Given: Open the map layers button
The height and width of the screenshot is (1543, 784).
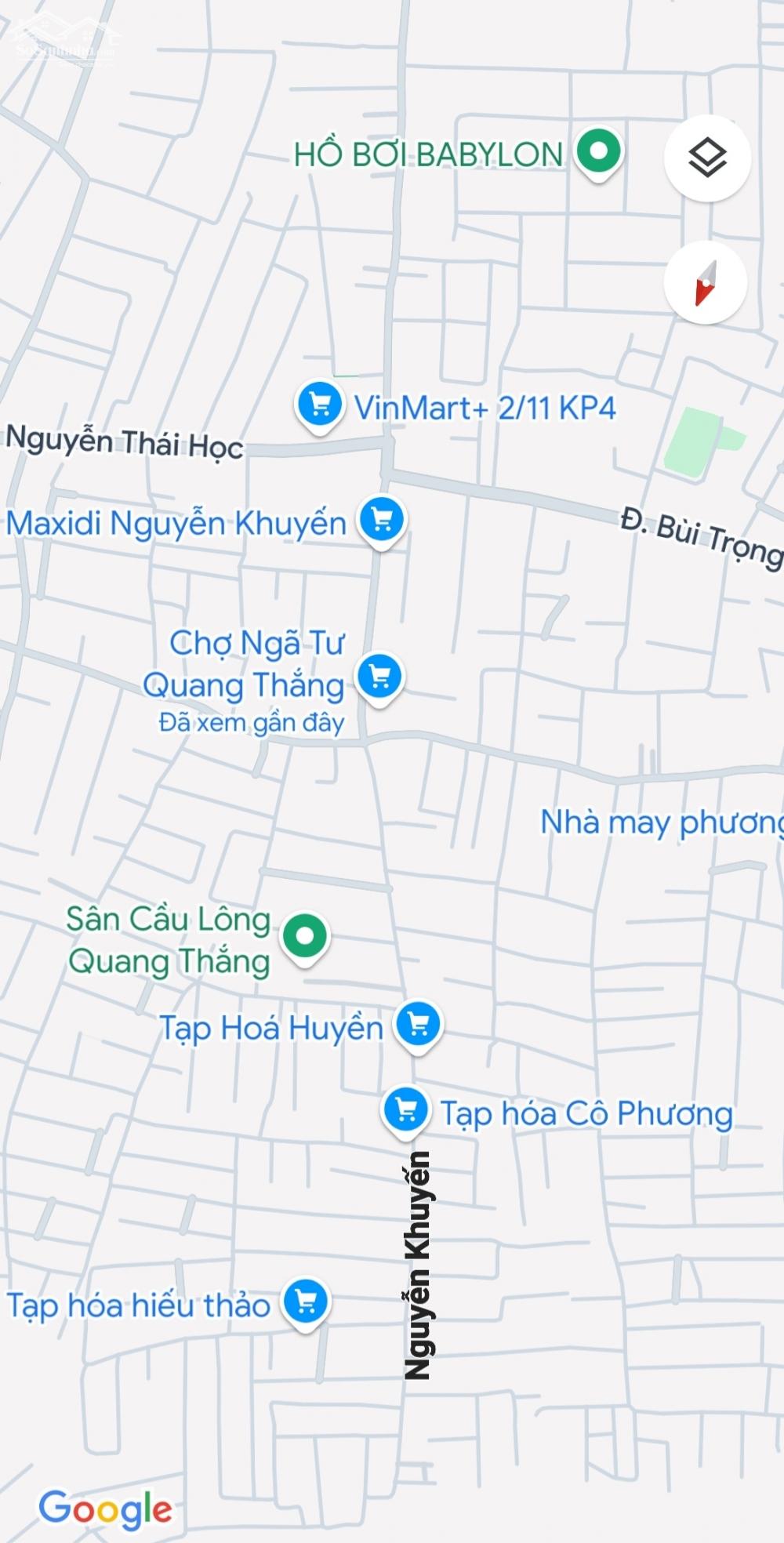Looking at the screenshot, I should click(707, 158).
